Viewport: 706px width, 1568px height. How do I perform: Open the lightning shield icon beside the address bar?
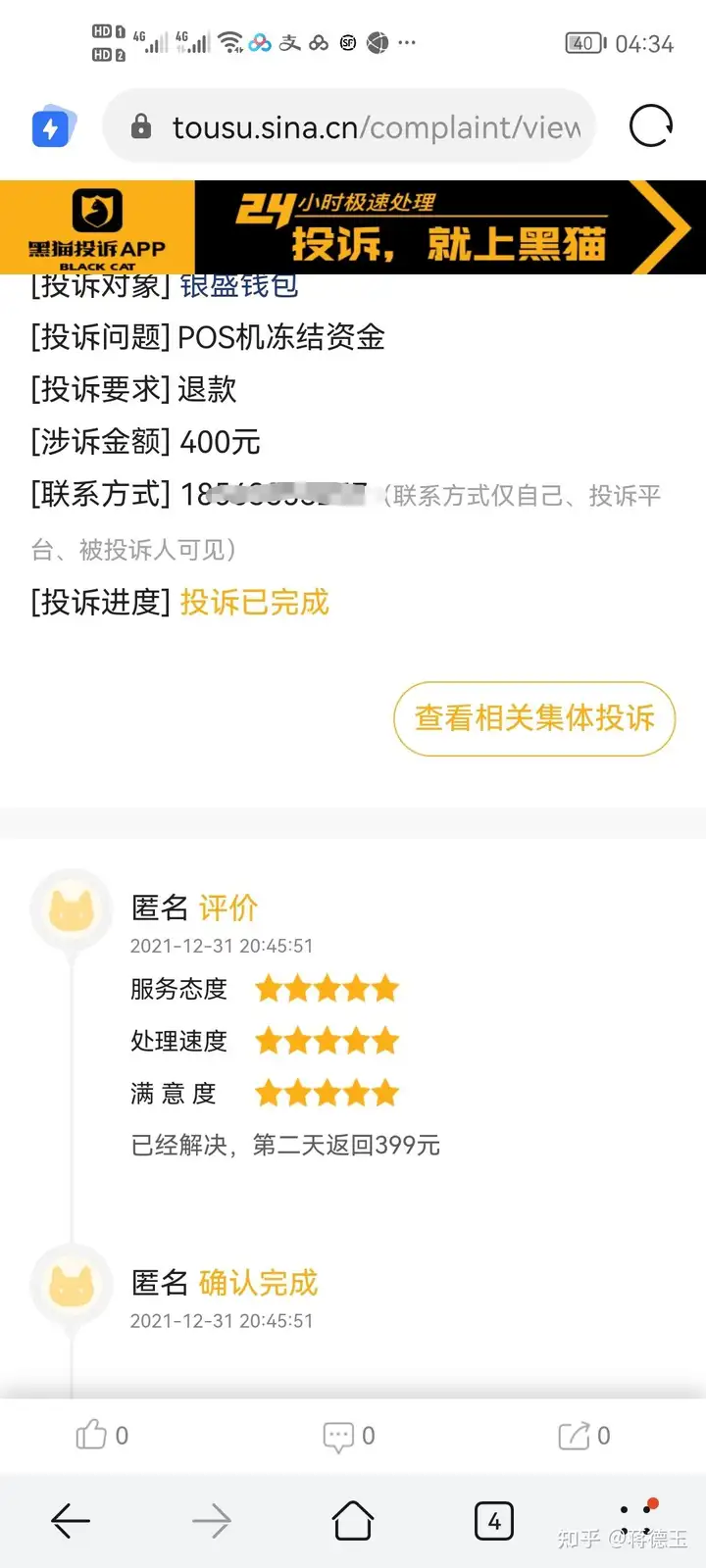point(52,127)
